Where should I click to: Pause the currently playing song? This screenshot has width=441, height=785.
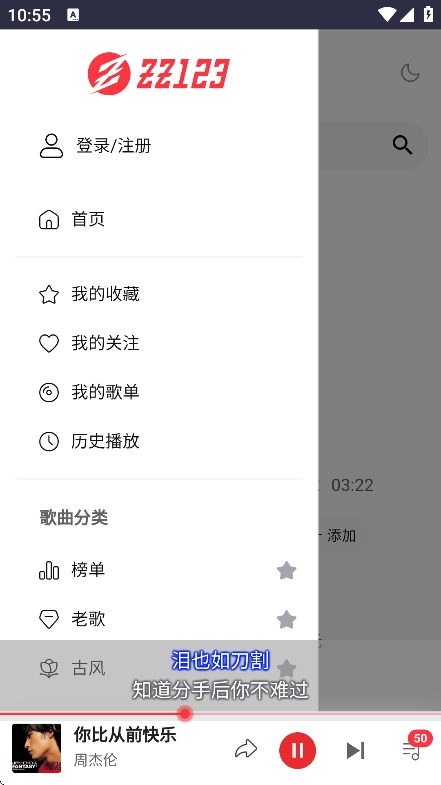(x=297, y=750)
